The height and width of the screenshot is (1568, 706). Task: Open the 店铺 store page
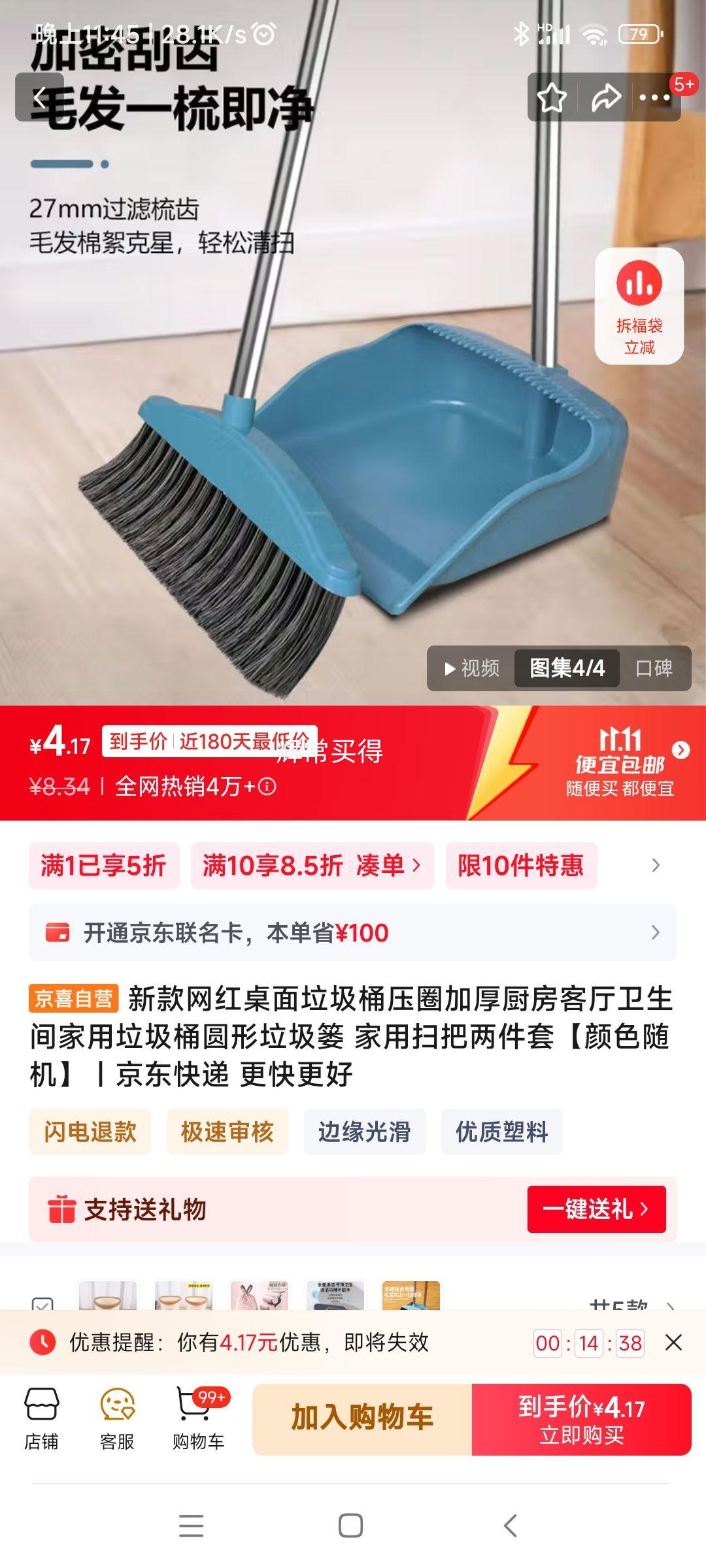pos(42,1419)
